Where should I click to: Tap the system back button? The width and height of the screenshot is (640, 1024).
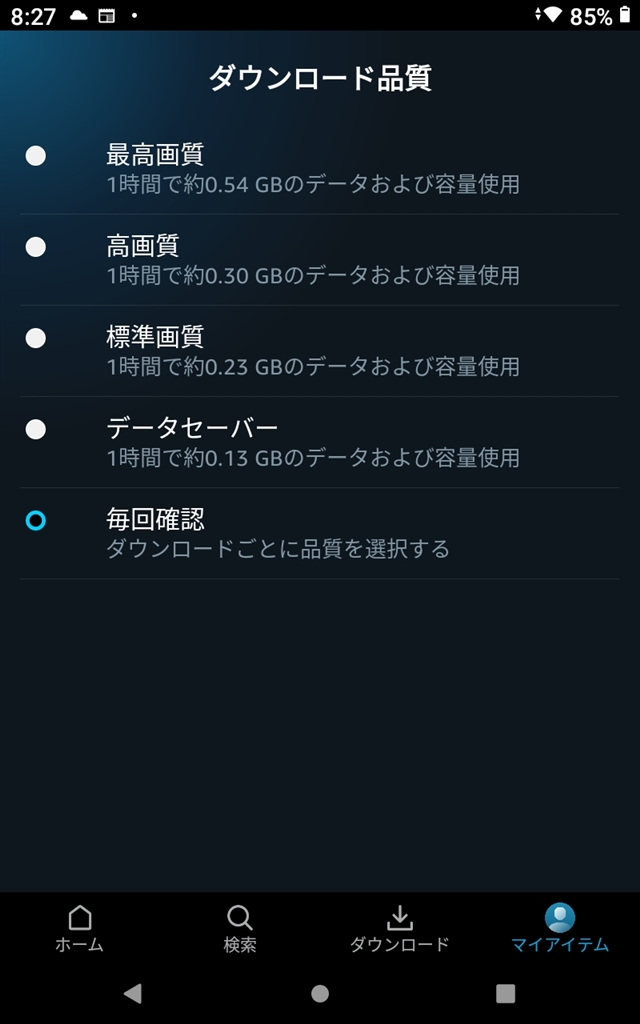(133, 993)
